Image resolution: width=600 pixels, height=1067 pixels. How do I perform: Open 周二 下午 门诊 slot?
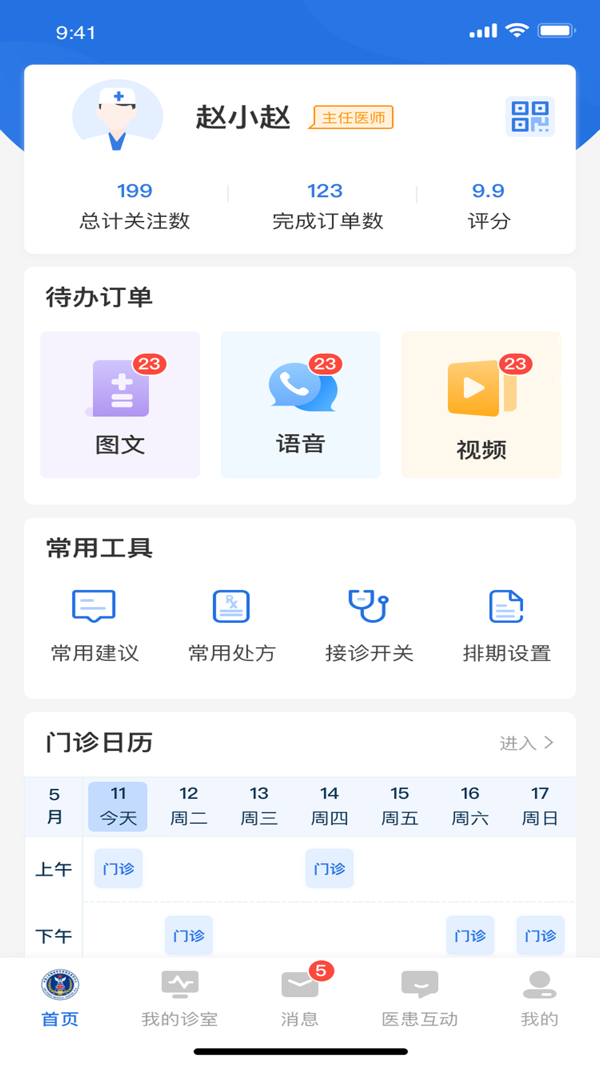[188, 936]
